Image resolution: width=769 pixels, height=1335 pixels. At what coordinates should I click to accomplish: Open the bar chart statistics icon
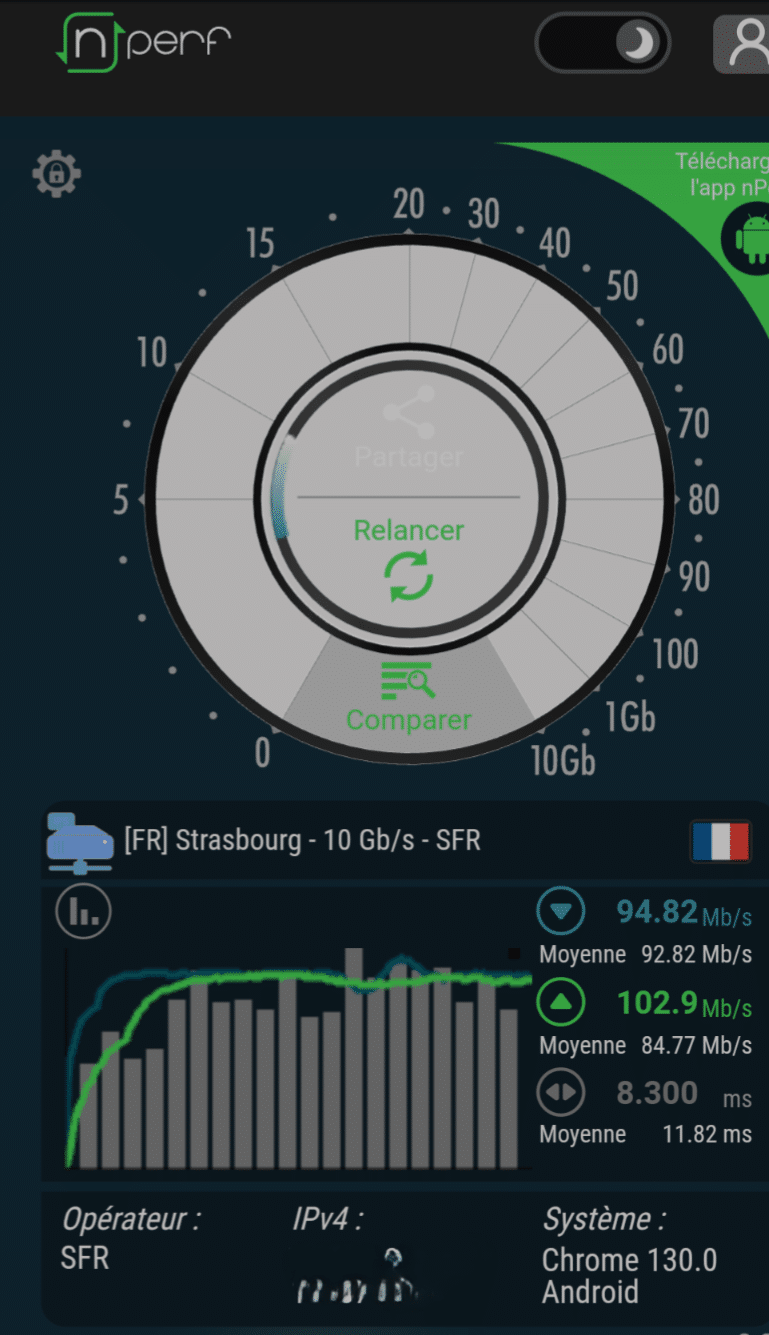tap(84, 911)
